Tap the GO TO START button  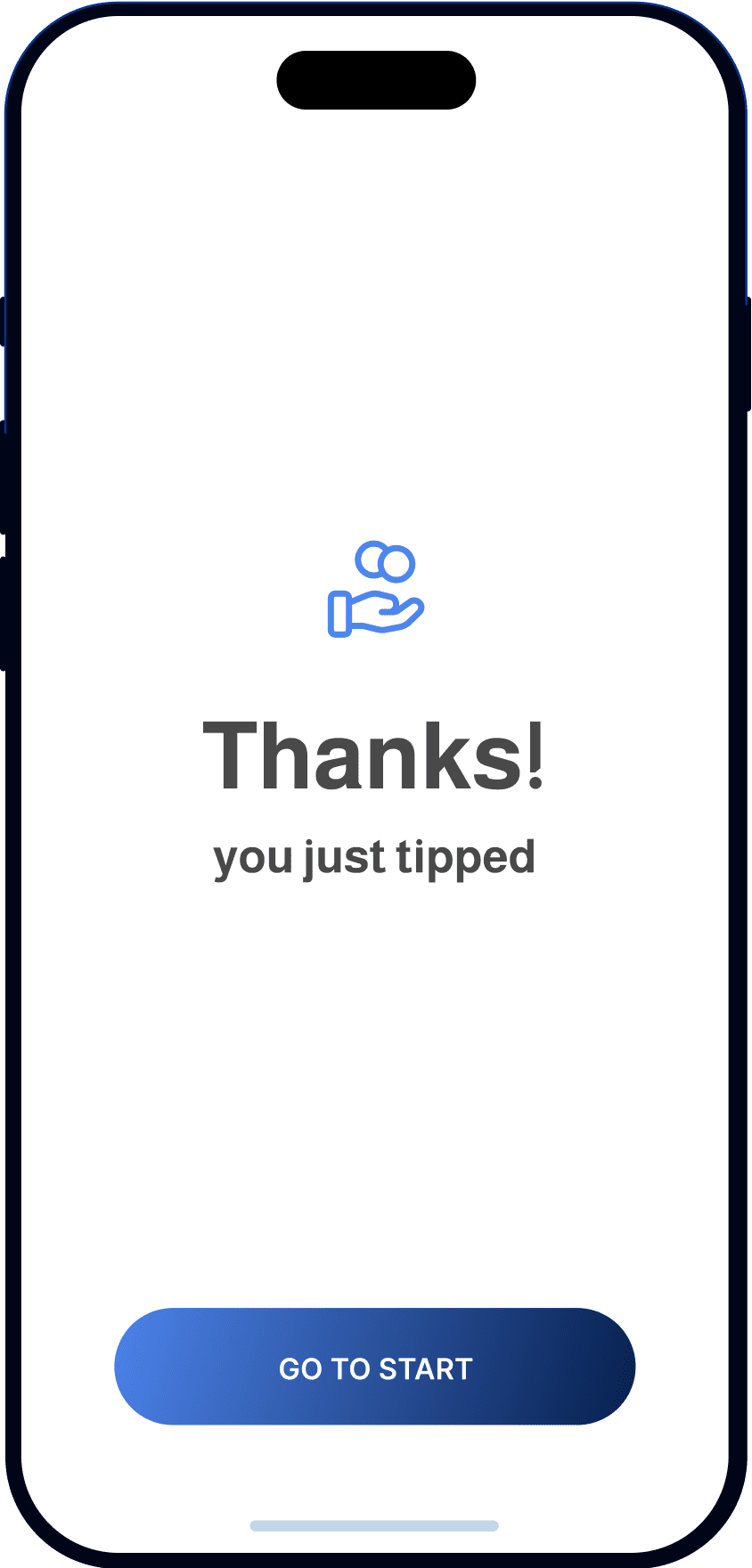375,1367
